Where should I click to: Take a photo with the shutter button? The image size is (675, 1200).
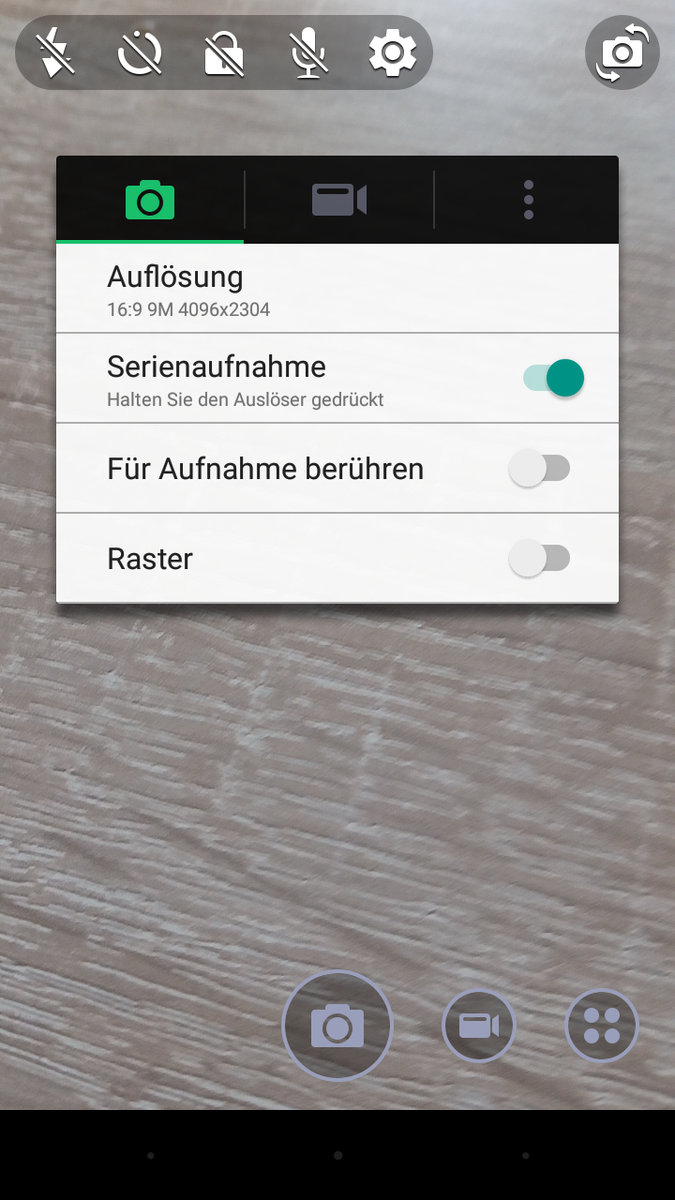tap(337, 1026)
